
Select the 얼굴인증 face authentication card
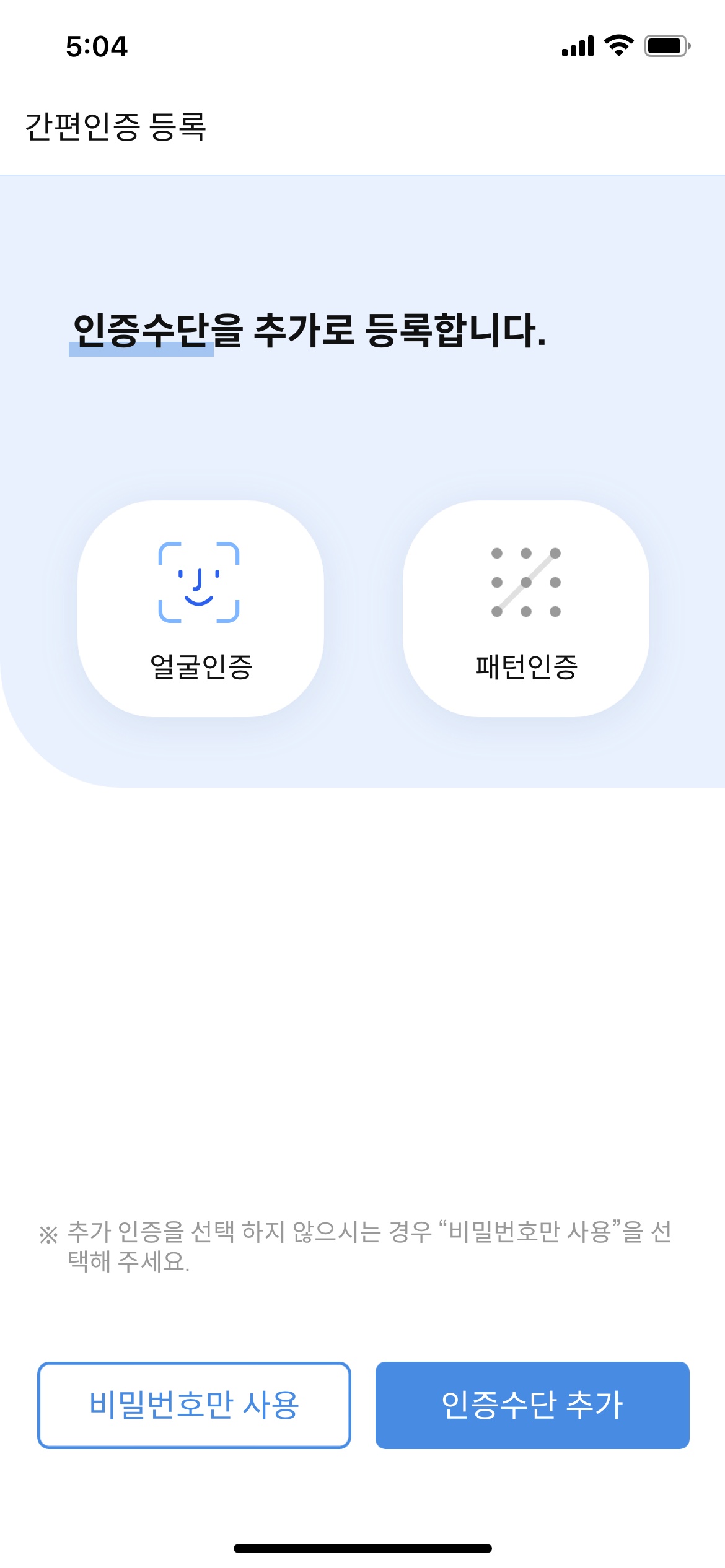tap(200, 609)
